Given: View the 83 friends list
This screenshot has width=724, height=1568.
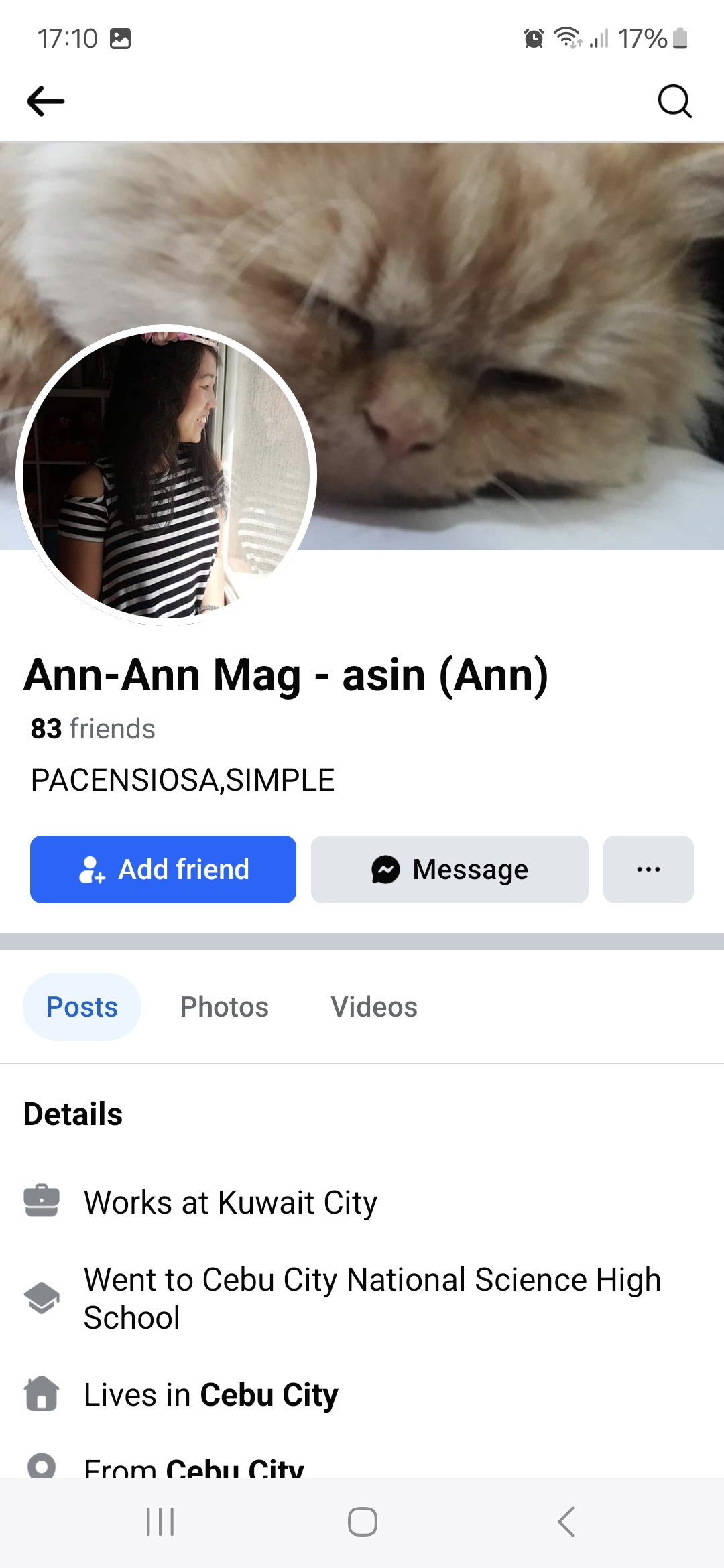Looking at the screenshot, I should [x=93, y=728].
